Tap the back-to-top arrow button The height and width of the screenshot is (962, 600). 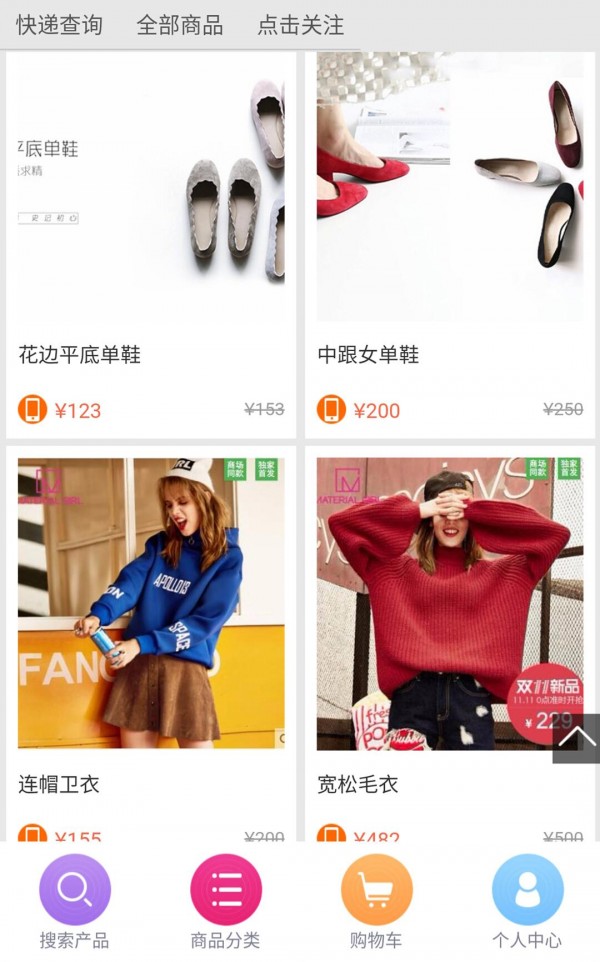click(x=577, y=739)
